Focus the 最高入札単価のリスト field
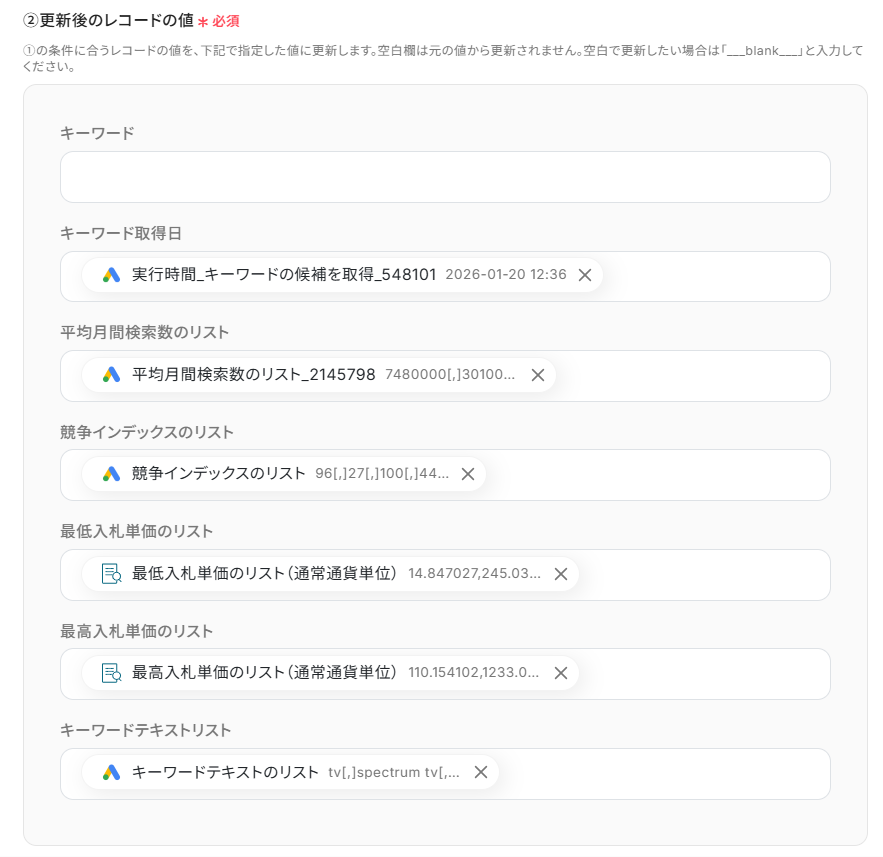 (700, 674)
